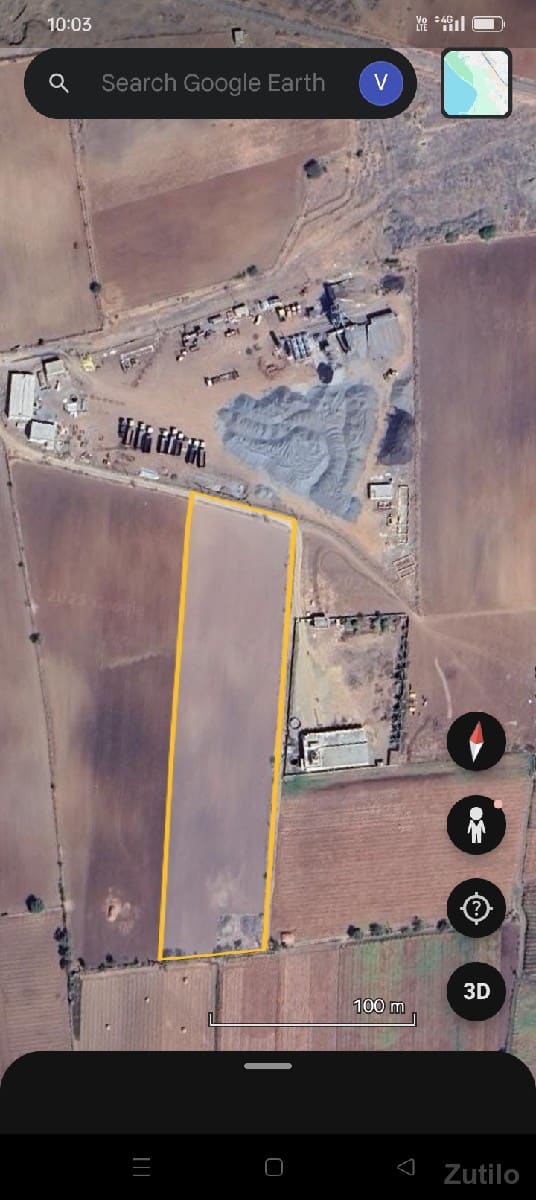Tap the bottom sheet handle
The width and height of the screenshot is (536, 1200).
(x=268, y=1066)
